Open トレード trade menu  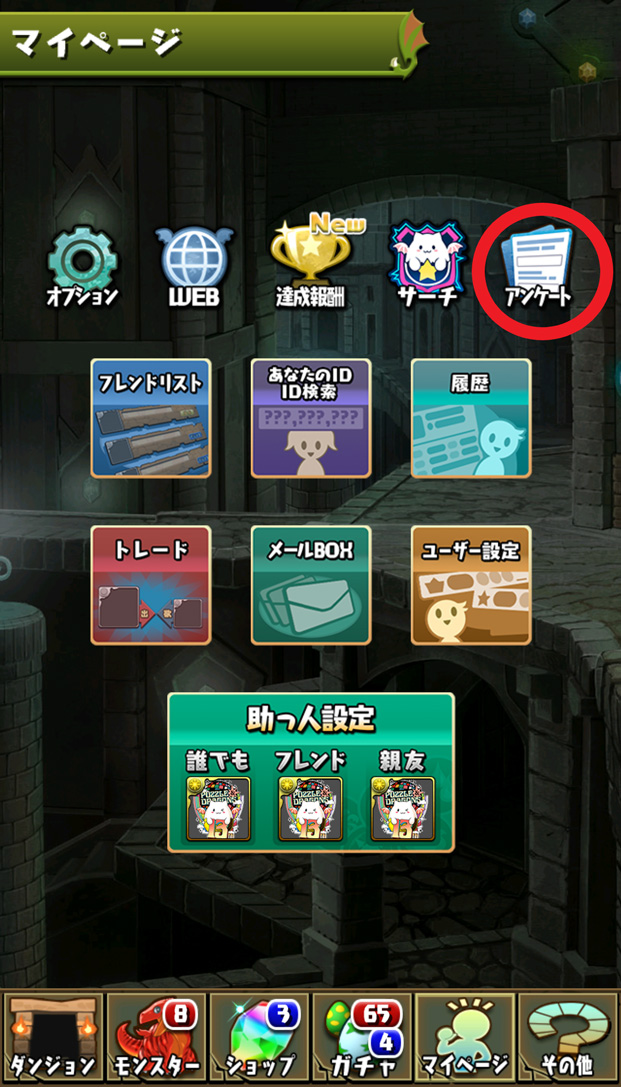click(151, 585)
